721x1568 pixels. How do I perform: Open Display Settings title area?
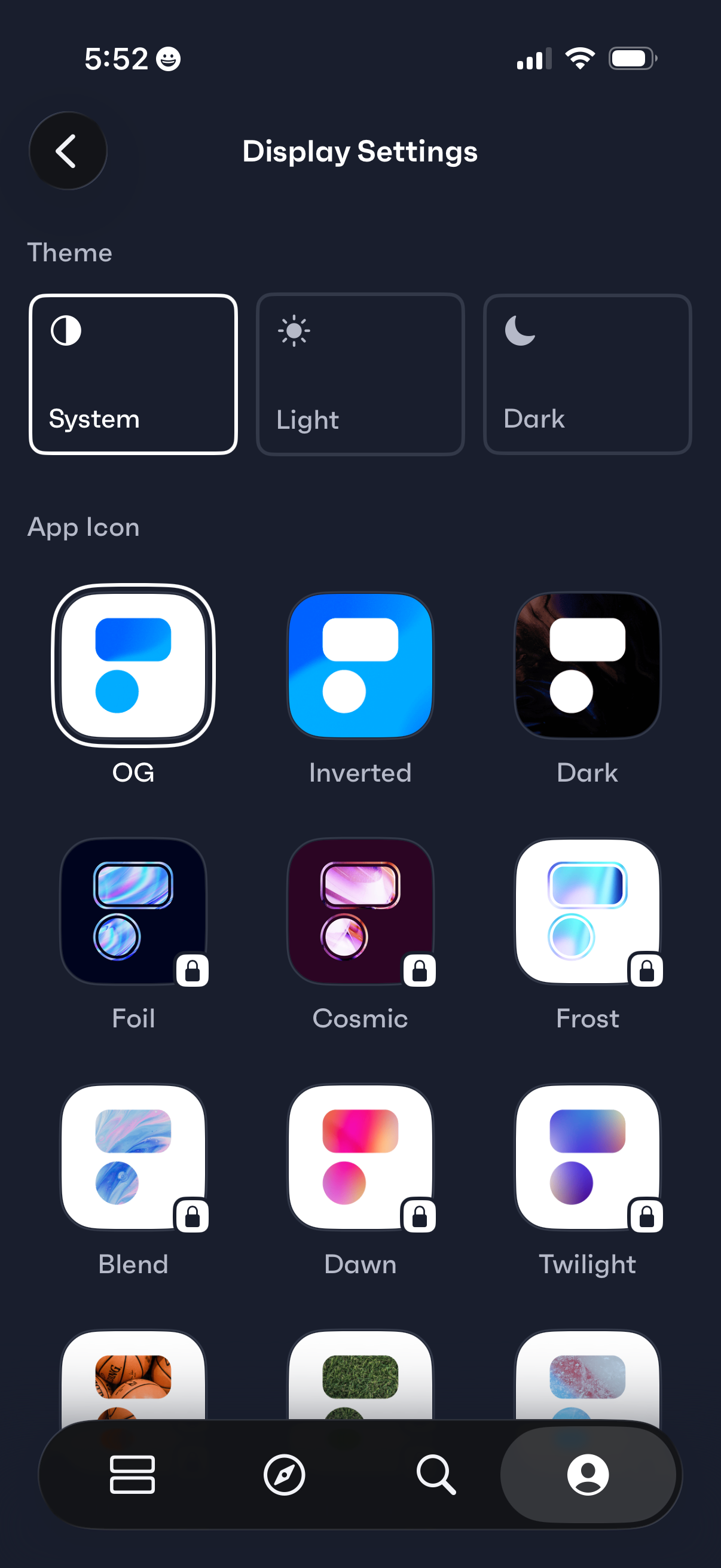tap(360, 151)
